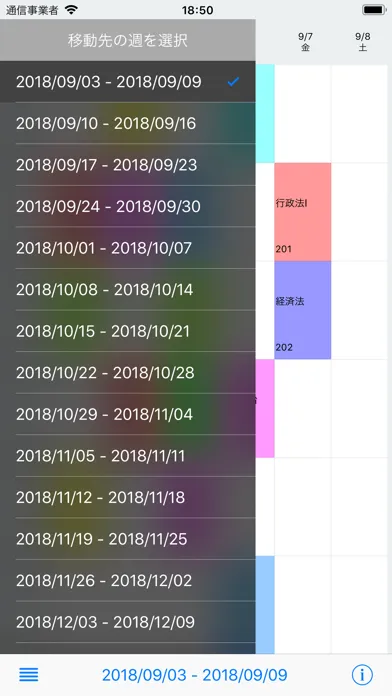Select the week 2018/10/22 - 2018/10/28
The width and height of the screenshot is (392, 696).
point(127,373)
